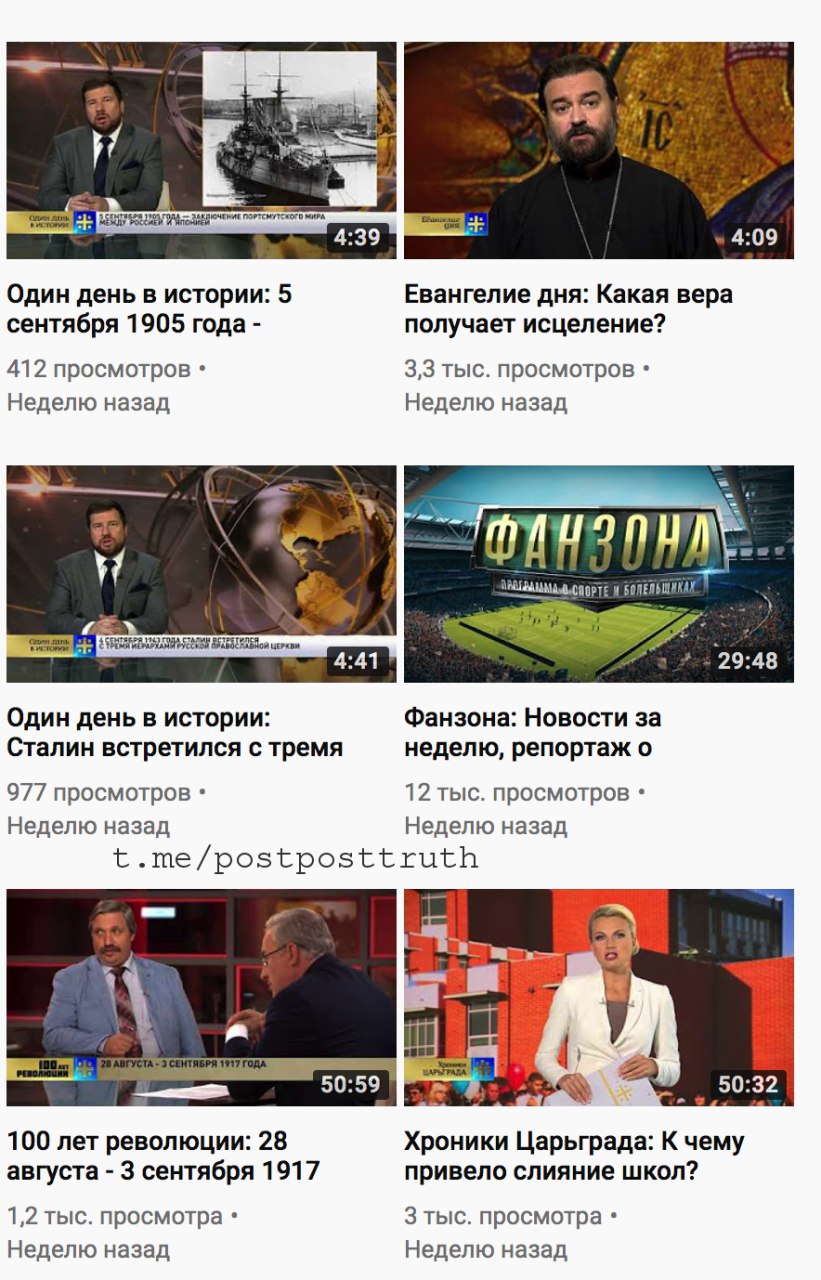Viewport: 821px width, 1280px height.
Task: Open 100 лет революции: 28 августа video
Action: 201,997
